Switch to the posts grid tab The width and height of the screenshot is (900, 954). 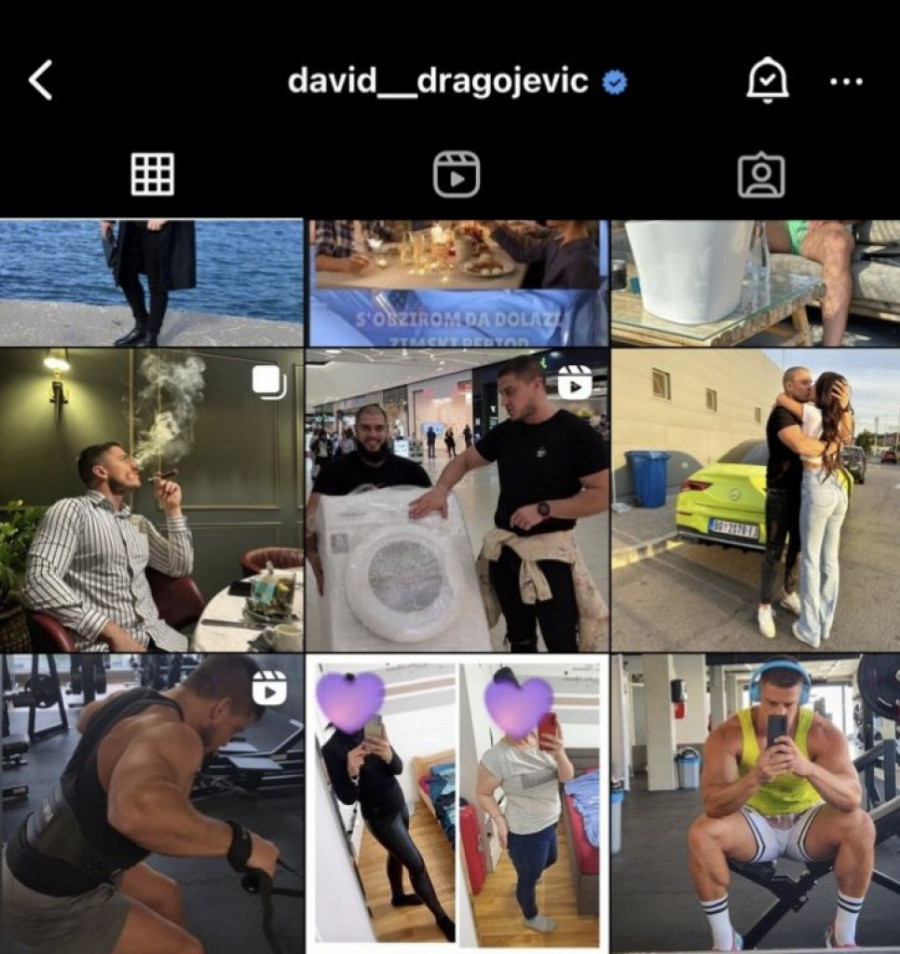pyautogui.click(x=152, y=175)
